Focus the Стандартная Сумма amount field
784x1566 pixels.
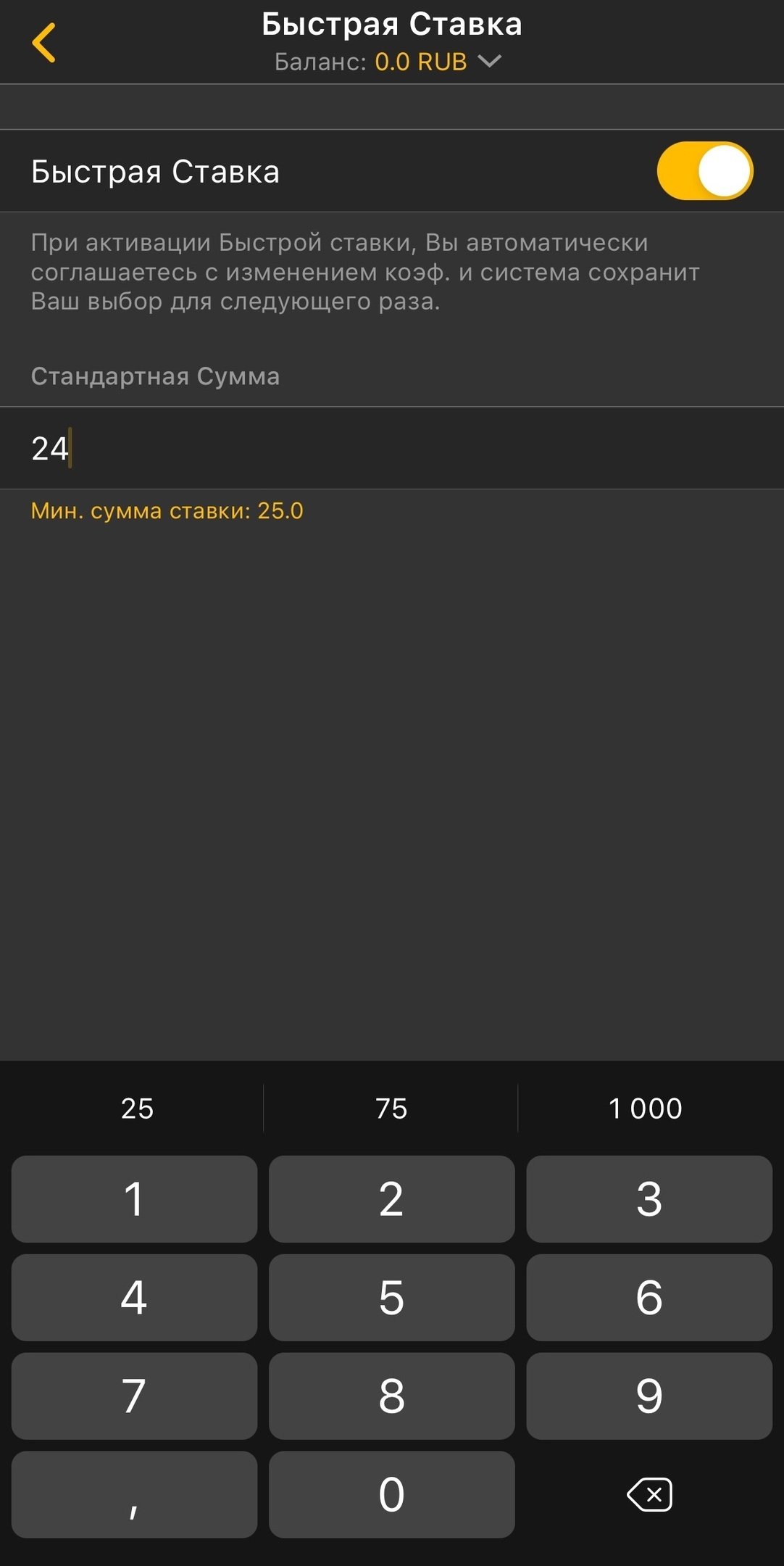pos(391,448)
